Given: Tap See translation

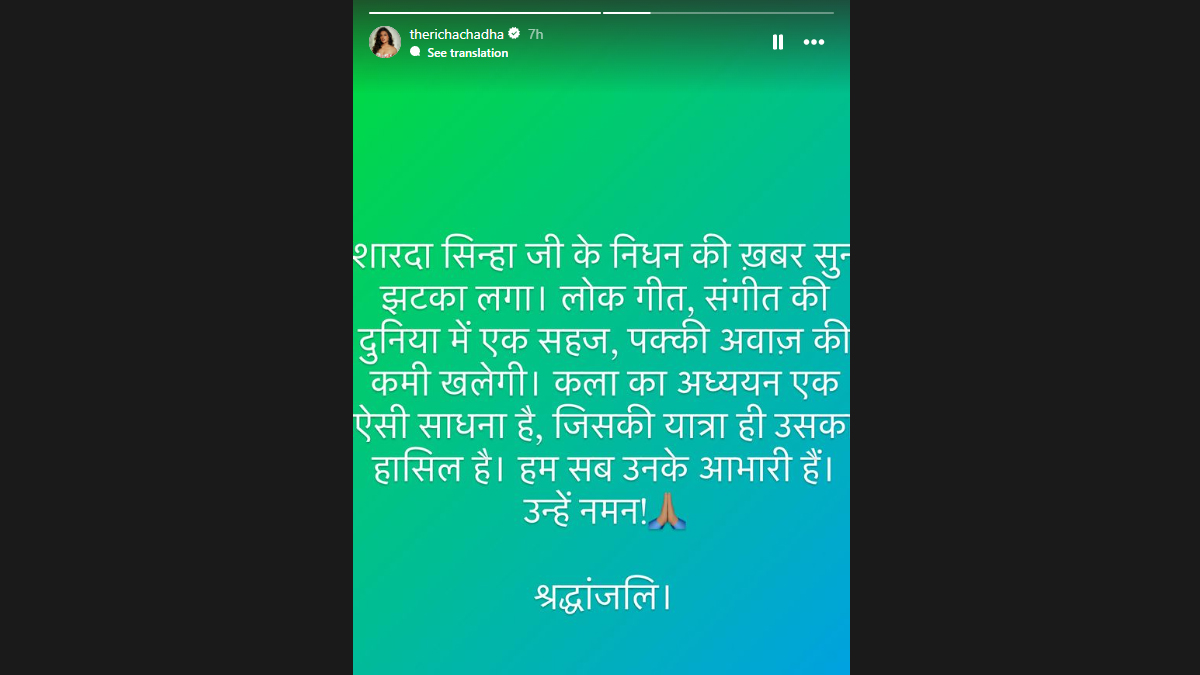Looking at the screenshot, I should click(467, 53).
